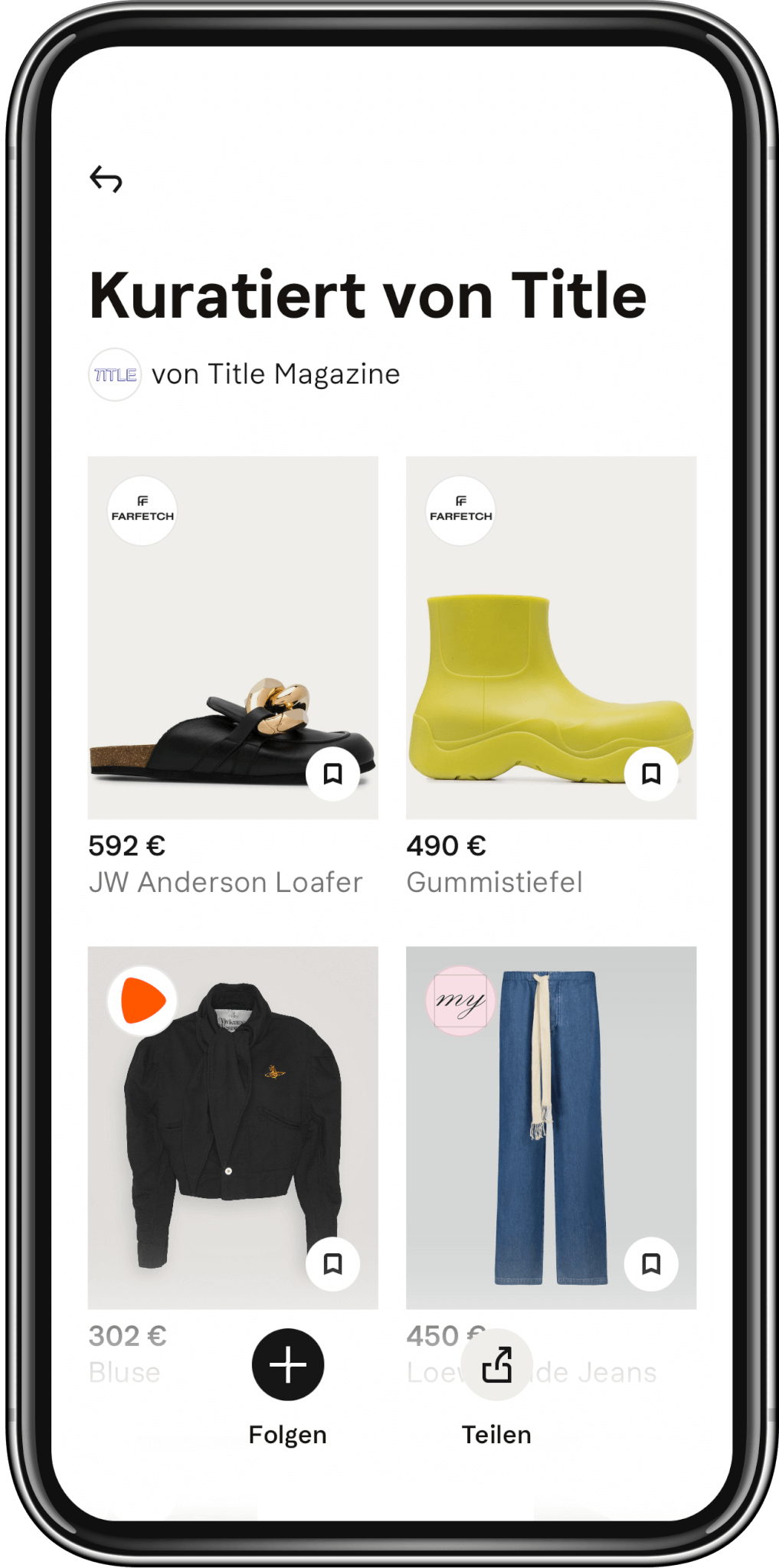This screenshot has height=1568, width=779.
Task: Save the Gummistiefel with its bookmark icon
Action: click(x=651, y=774)
